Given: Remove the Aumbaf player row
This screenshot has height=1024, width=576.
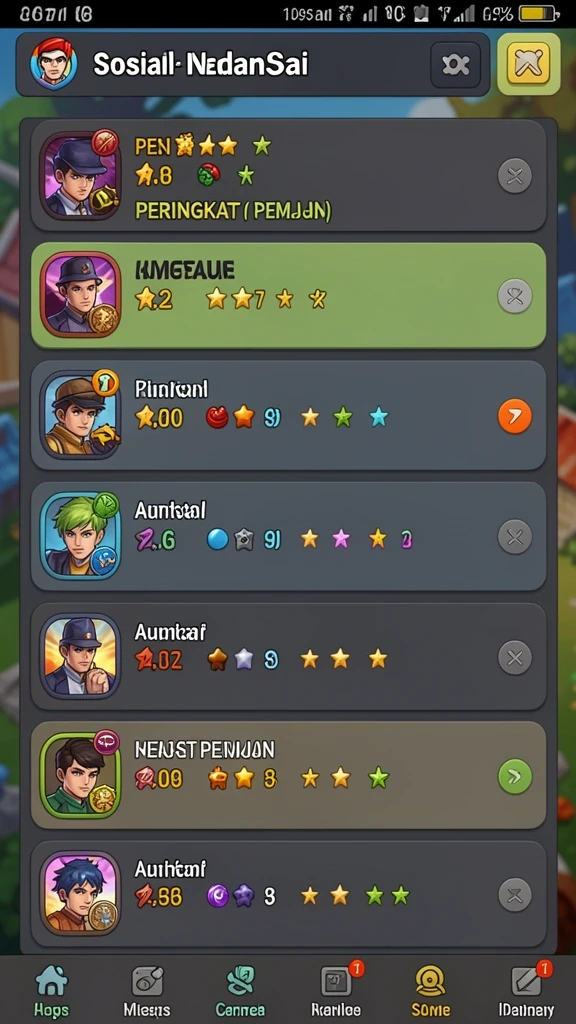Looking at the screenshot, I should [x=515, y=658].
